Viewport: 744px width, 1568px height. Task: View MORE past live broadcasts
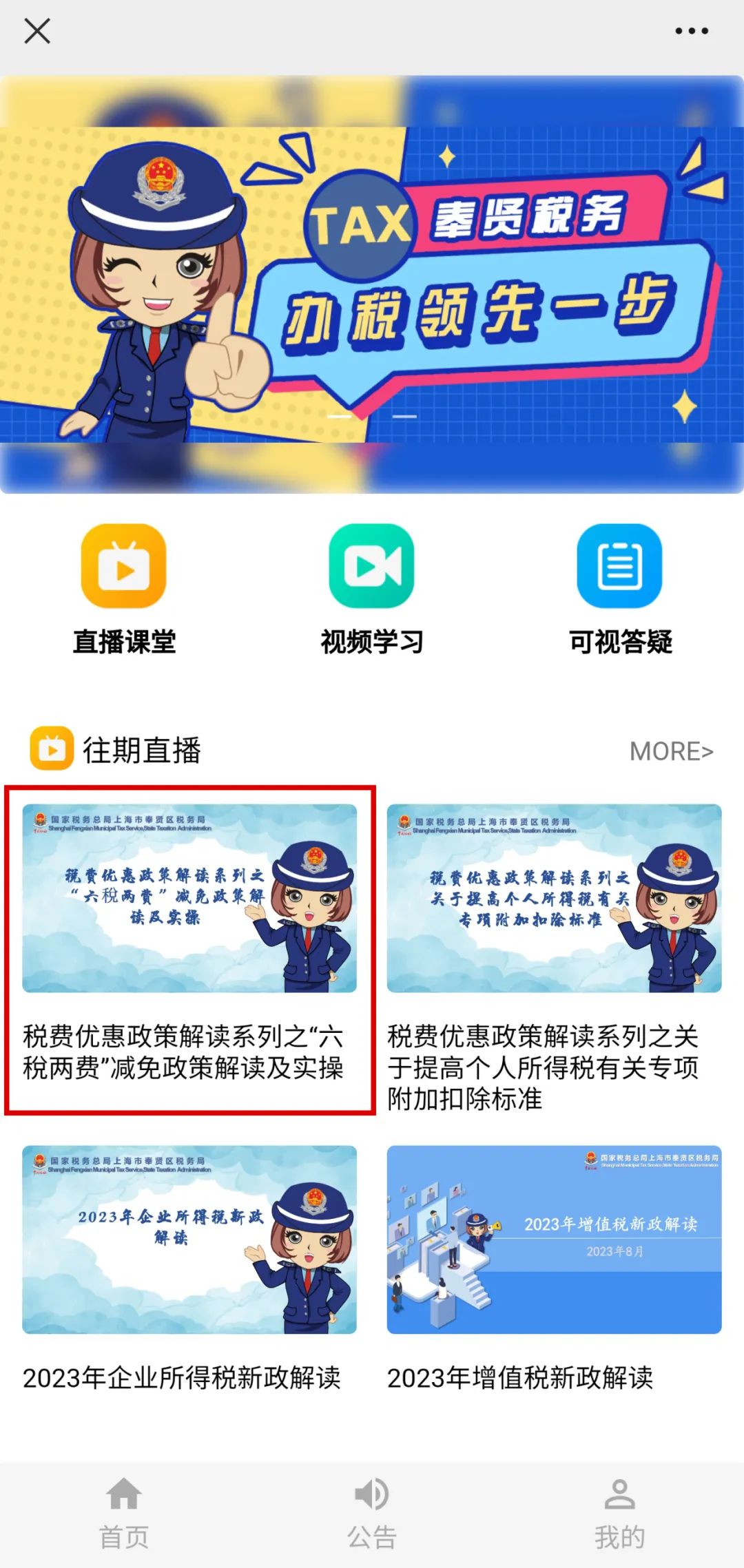pos(671,751)
